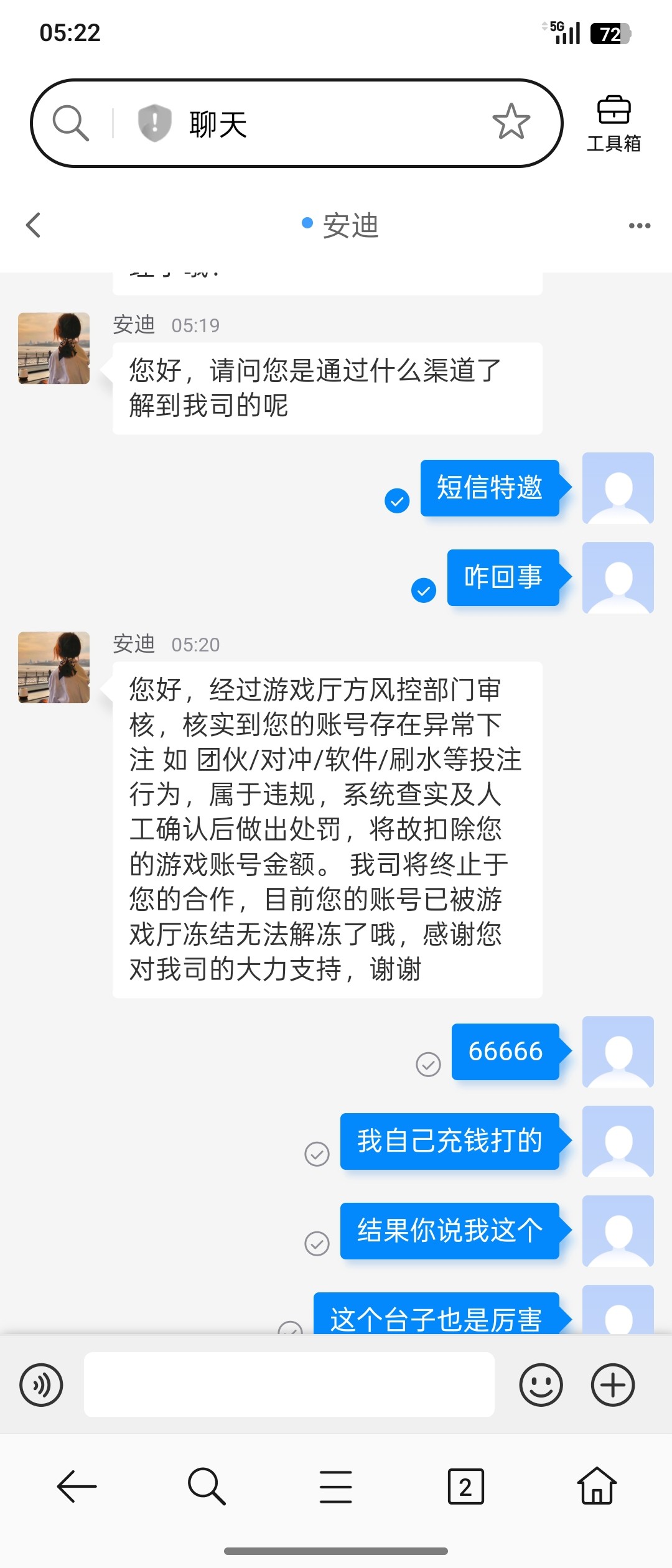Open browser search from bottom bar
The image size is (672, 1568).
coord(206,1487)
